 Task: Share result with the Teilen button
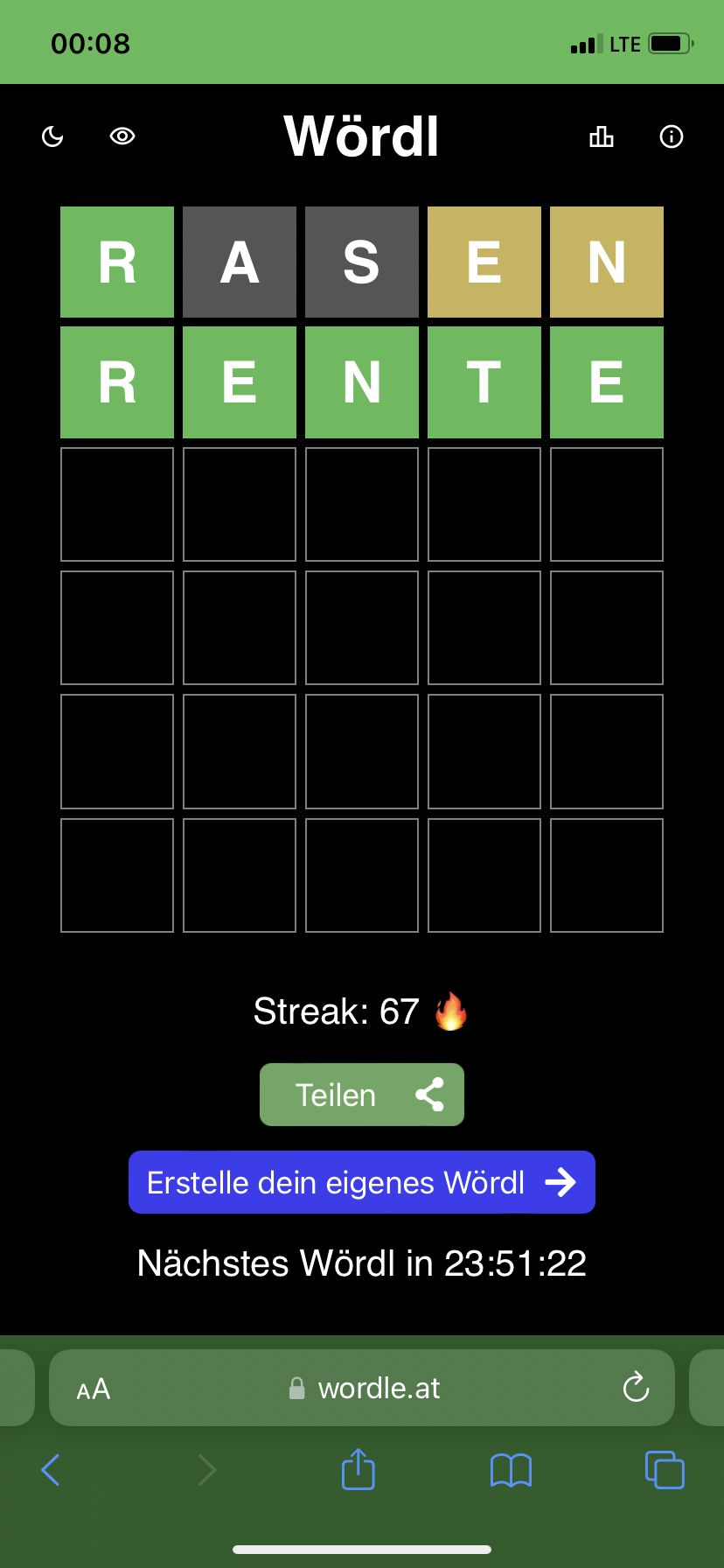[362, 1095]
